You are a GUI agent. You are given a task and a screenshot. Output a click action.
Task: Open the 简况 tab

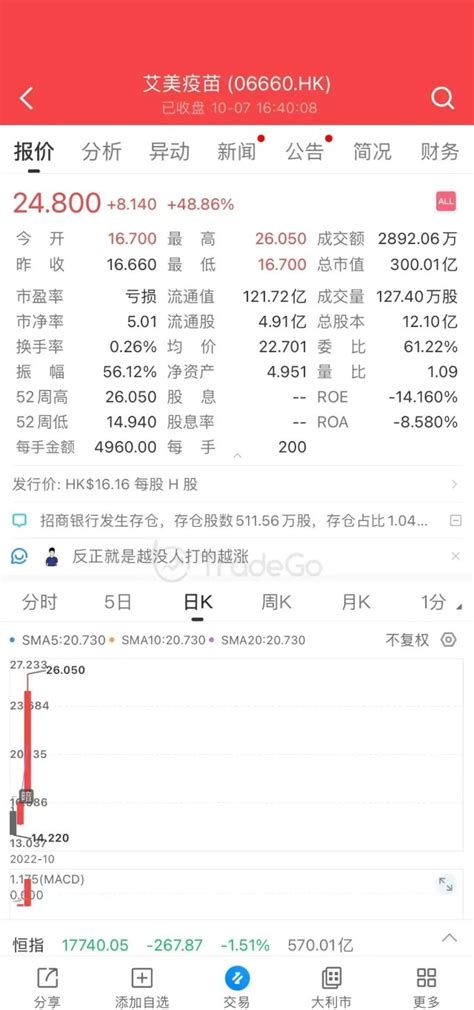[372, 151]
